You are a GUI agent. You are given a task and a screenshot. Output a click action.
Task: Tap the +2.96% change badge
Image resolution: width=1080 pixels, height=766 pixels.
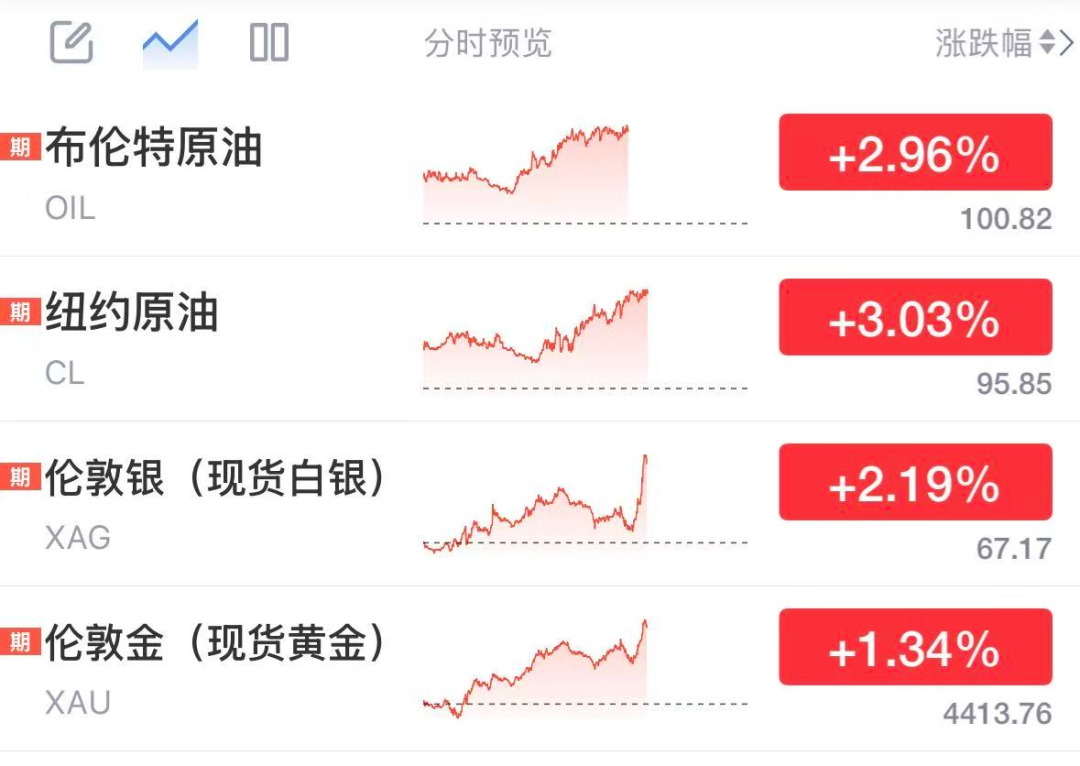915,152
